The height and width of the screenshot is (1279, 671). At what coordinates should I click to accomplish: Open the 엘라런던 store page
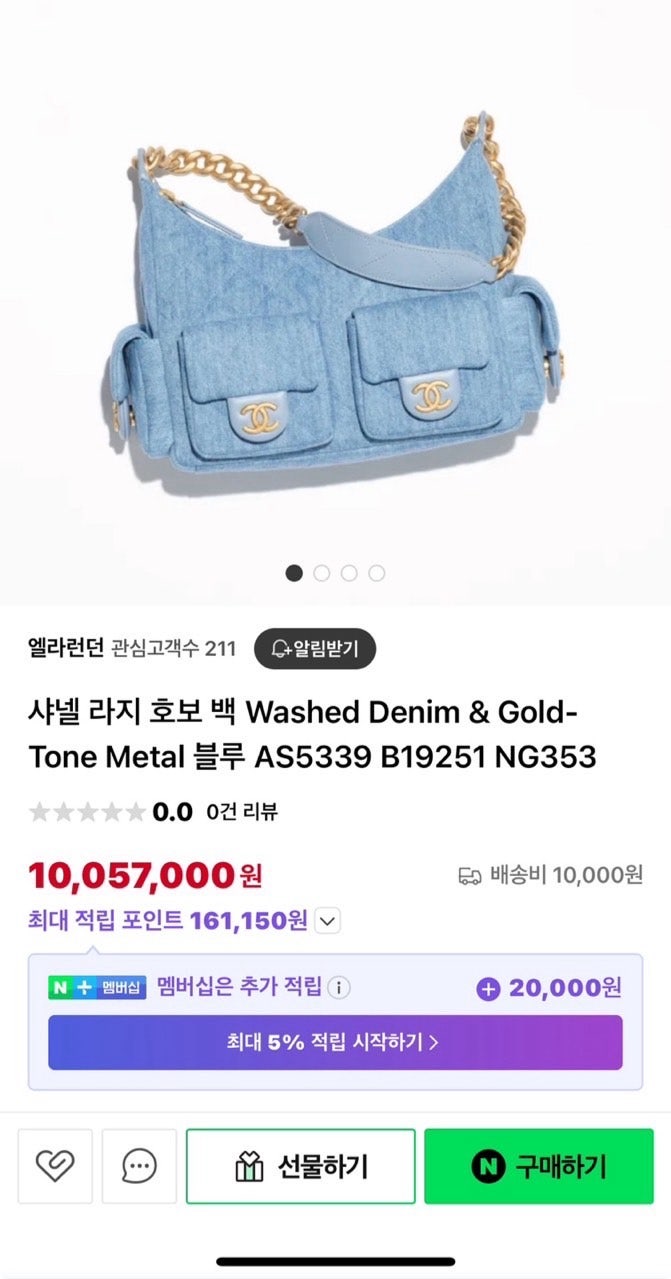(x=66, y=648)
